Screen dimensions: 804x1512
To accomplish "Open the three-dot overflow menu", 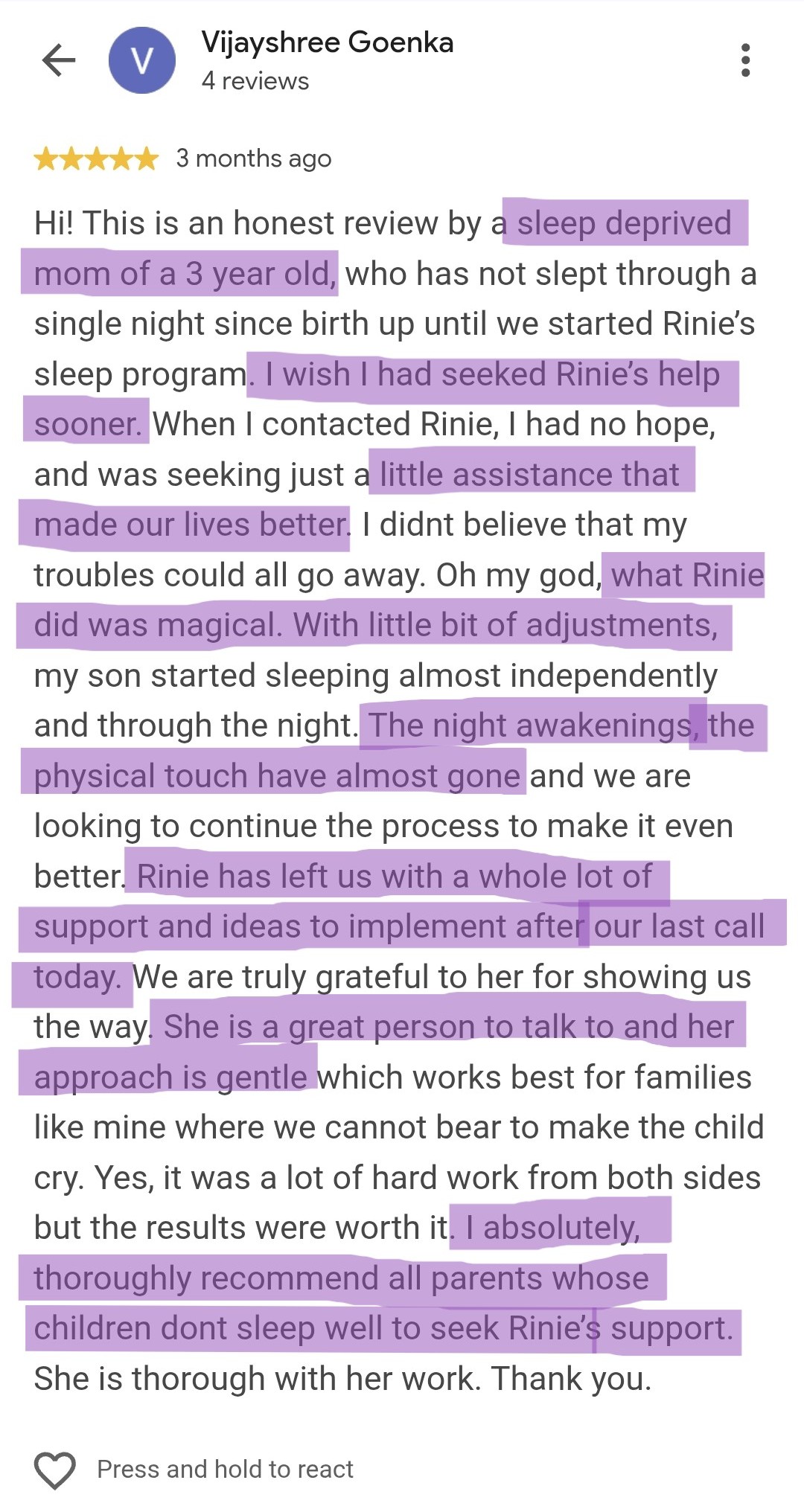I will pos(745,60).
